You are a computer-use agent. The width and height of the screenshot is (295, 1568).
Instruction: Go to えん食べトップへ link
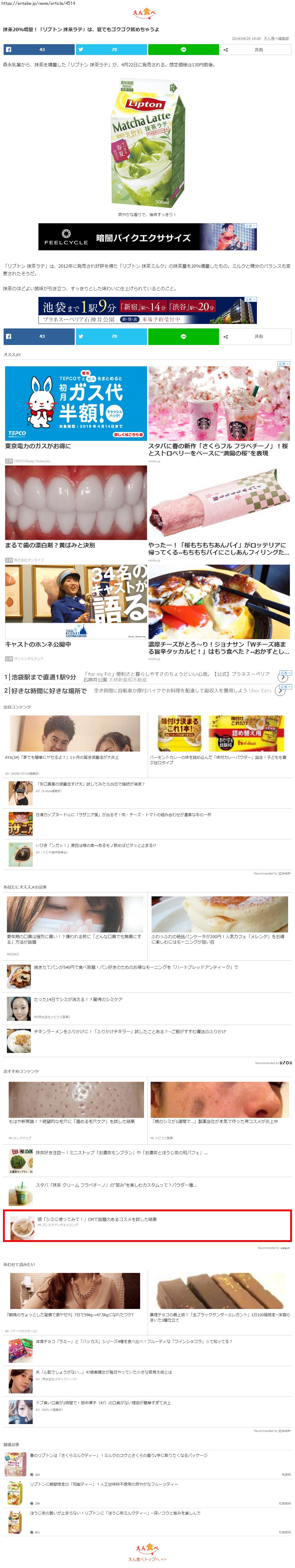click(146, 1560)
